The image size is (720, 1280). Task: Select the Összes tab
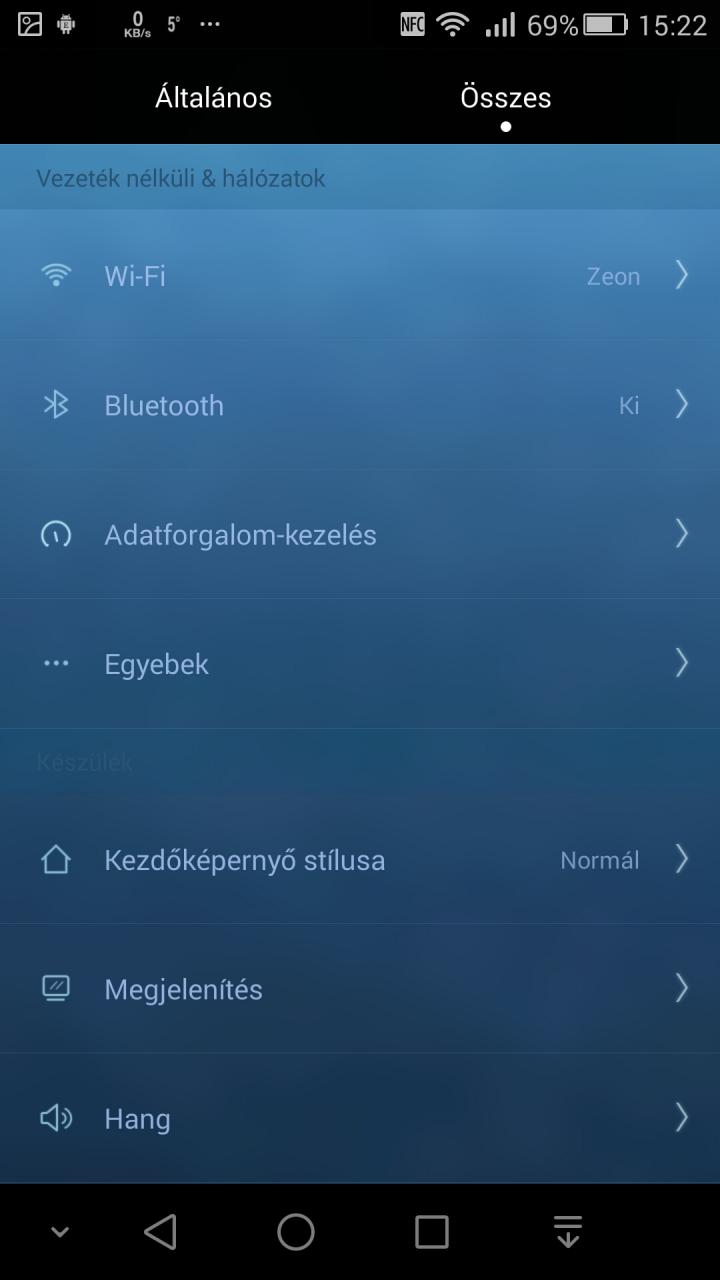coord(505,98)
